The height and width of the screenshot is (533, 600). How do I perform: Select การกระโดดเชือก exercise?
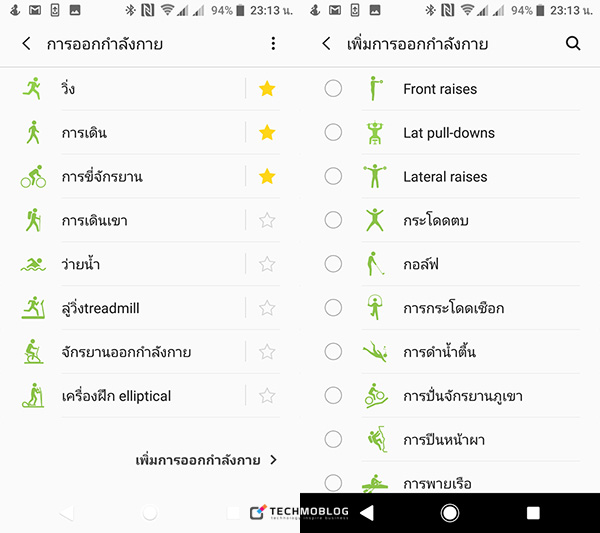pyautogui.click(x=334, y=308)
